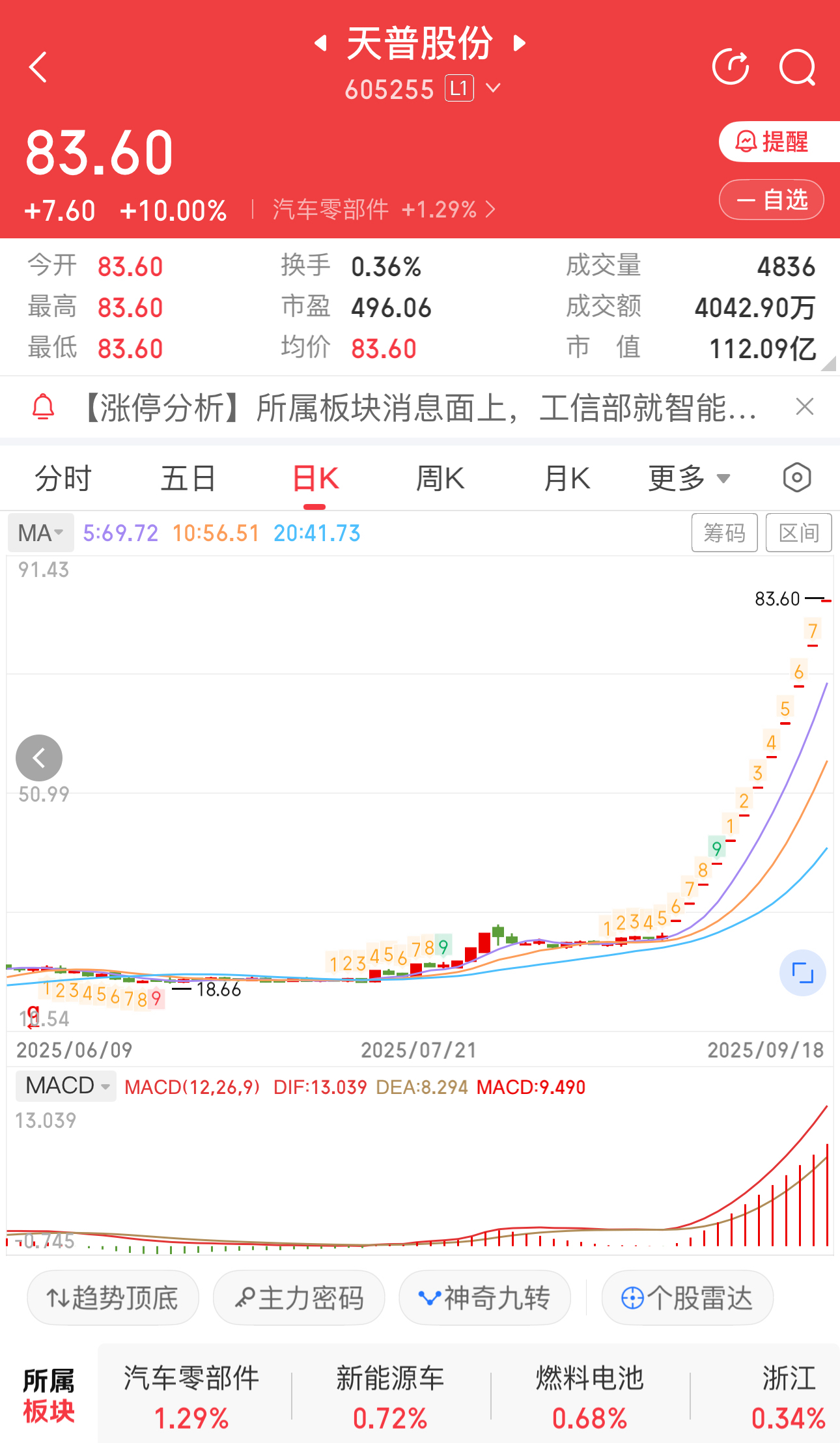
Task: Open the 汽车零部件 sector link
Action: point(384,210)
